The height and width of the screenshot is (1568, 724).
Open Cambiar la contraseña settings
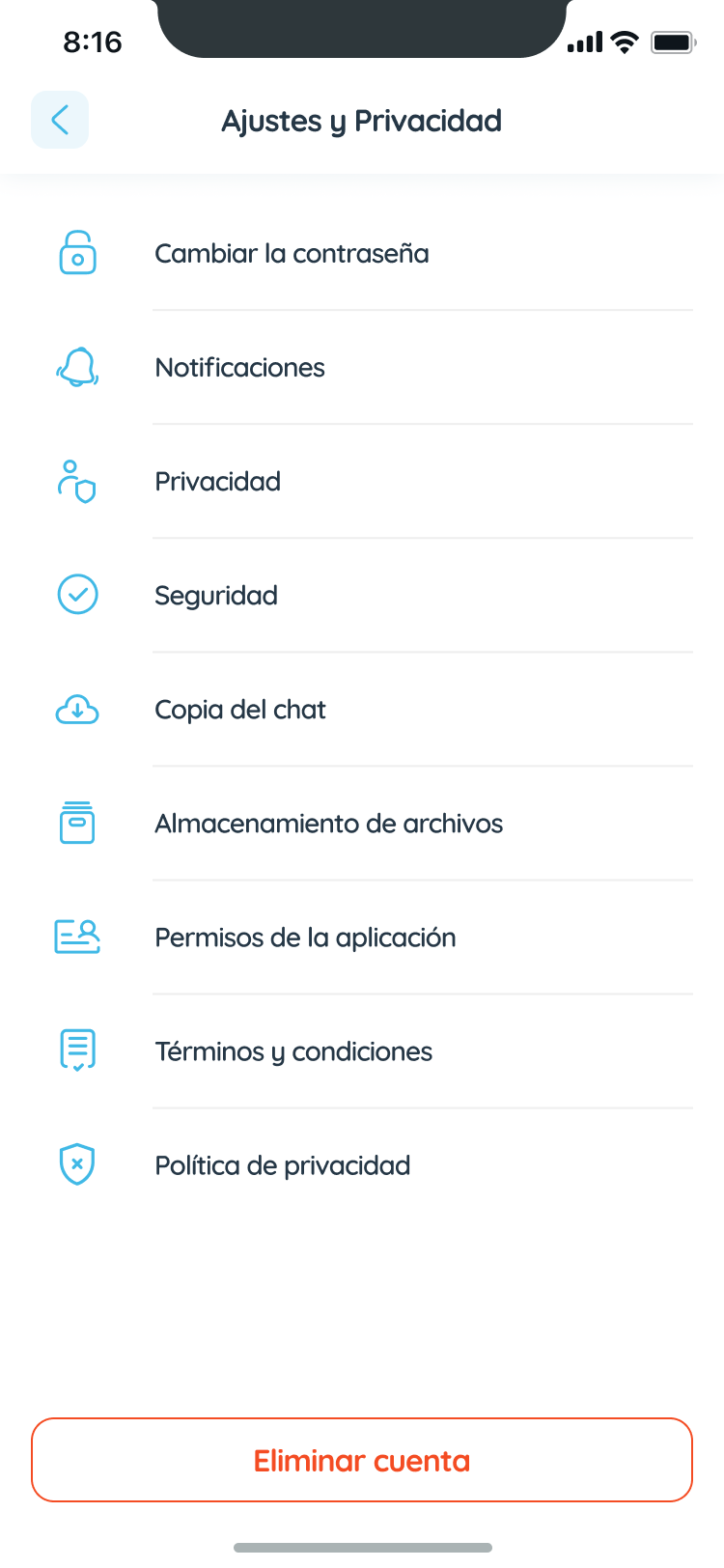point(292,253)
